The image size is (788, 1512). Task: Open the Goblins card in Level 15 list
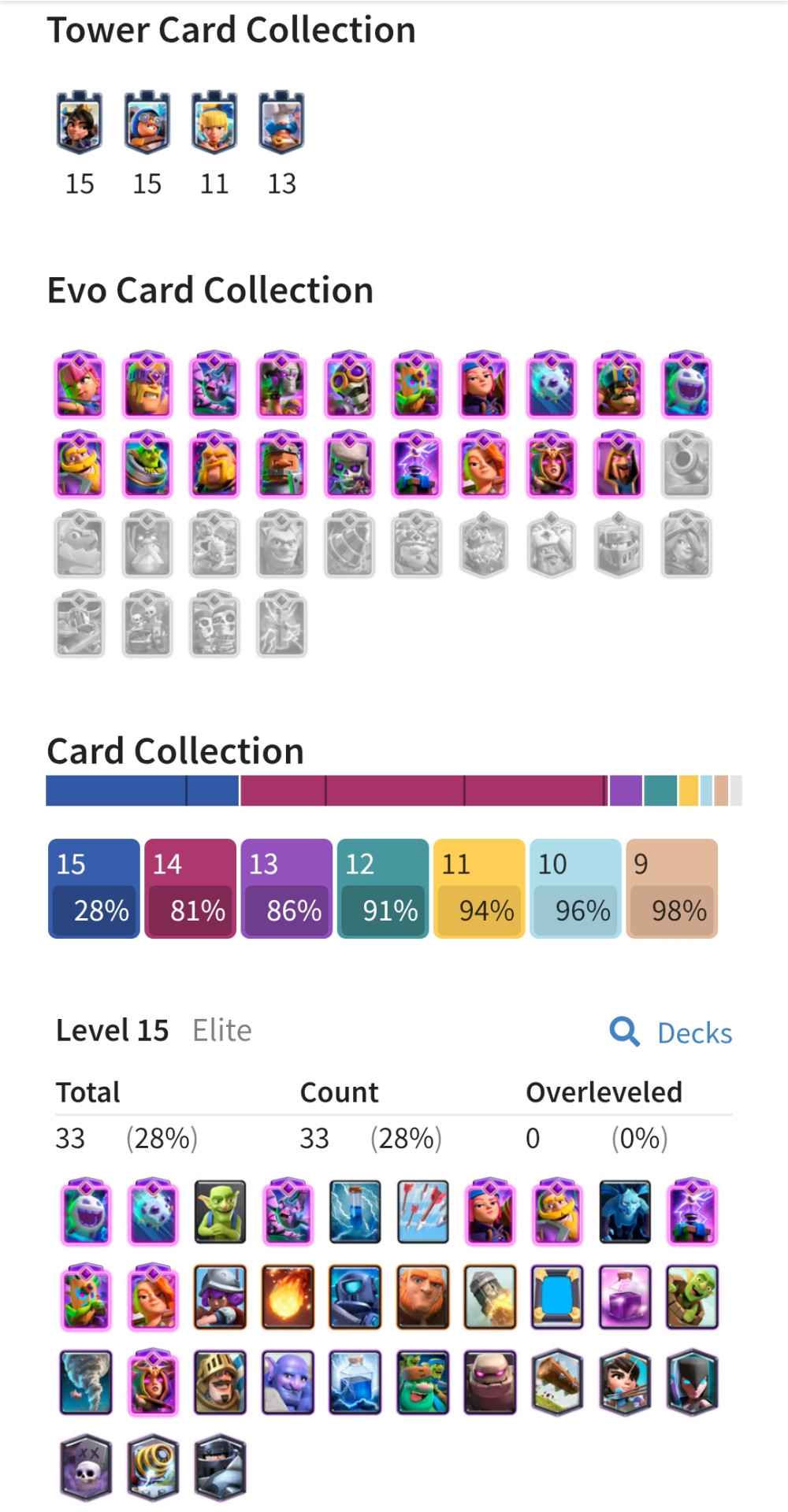[x=220, y=1211]
